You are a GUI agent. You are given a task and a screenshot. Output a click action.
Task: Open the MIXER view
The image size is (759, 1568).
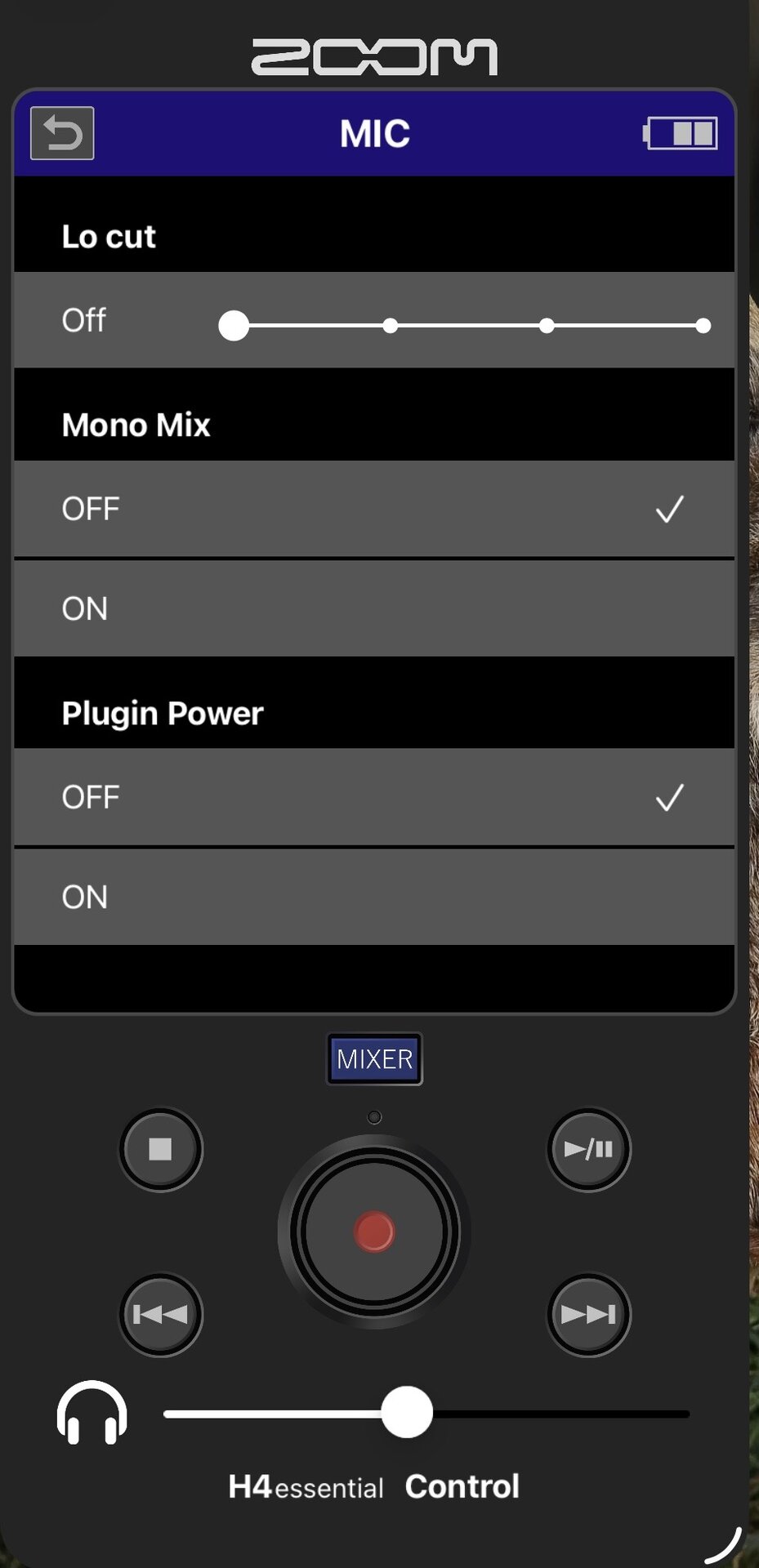pyautogui.click(x=374, y=1059)
